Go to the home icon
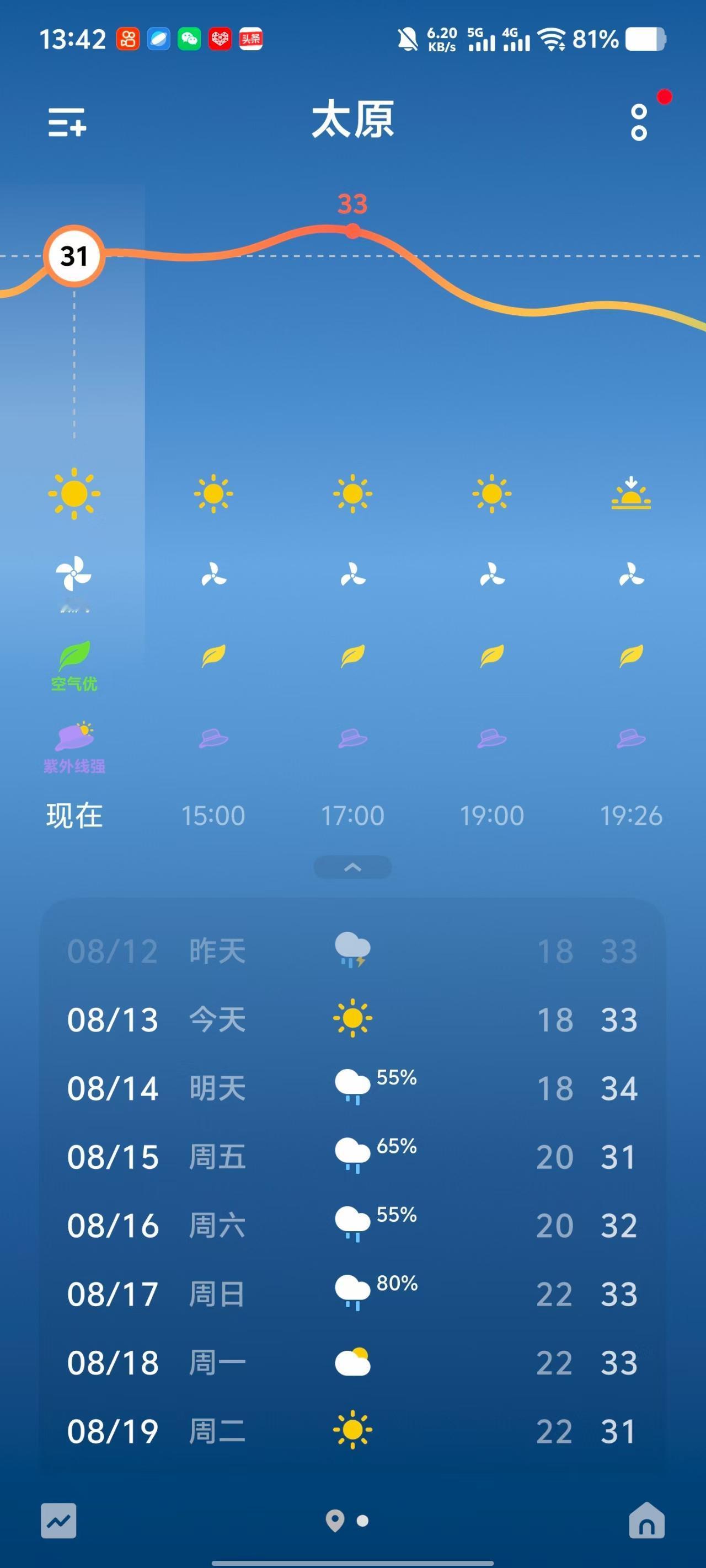 pos(647,1520)
